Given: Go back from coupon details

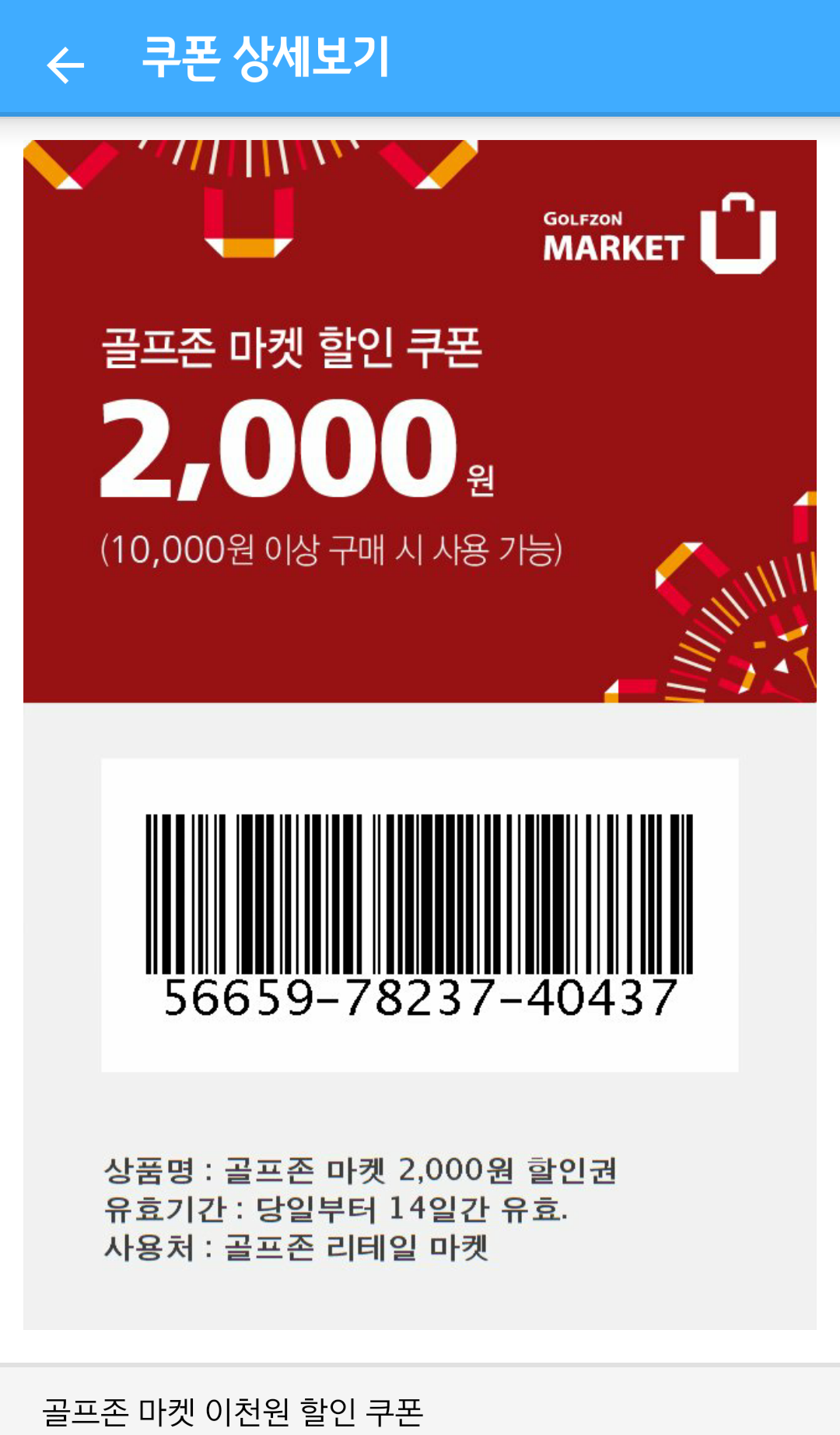Looking at the screenshot, I should 65,65.
